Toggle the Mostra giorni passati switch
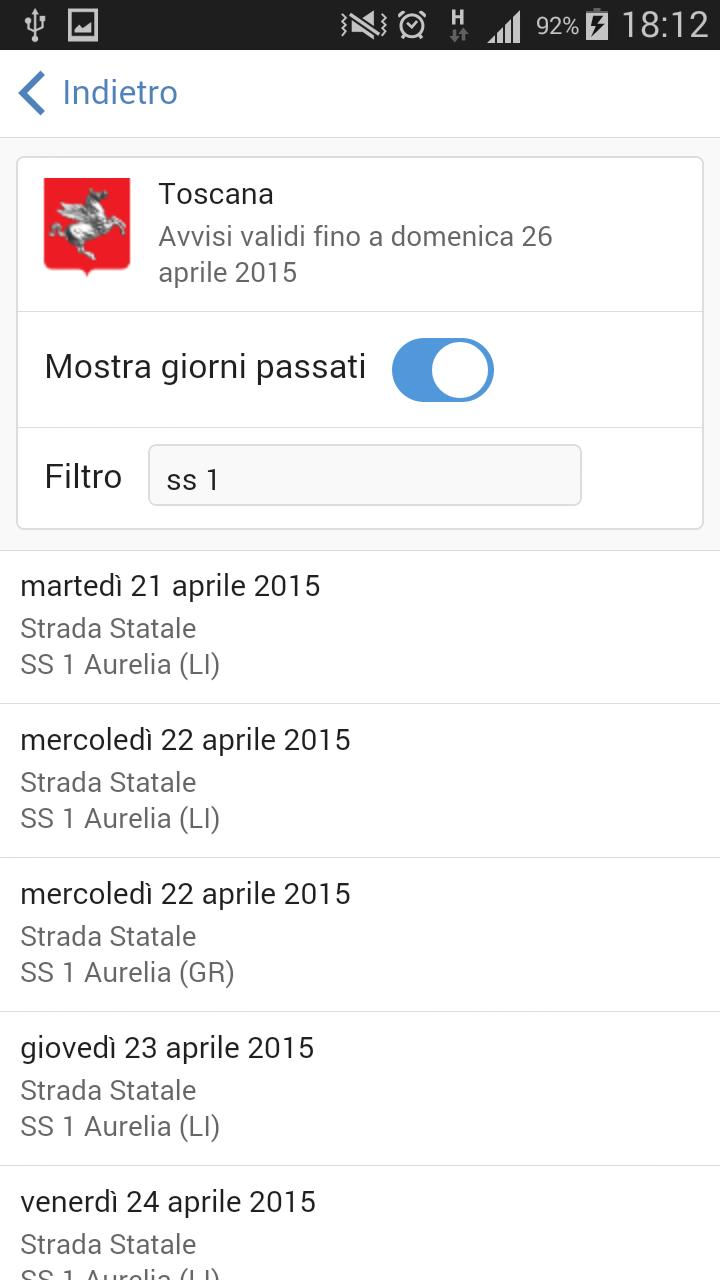Viewport: 720px width, 1280px height. pyautogui.click(x=442, y=369)
